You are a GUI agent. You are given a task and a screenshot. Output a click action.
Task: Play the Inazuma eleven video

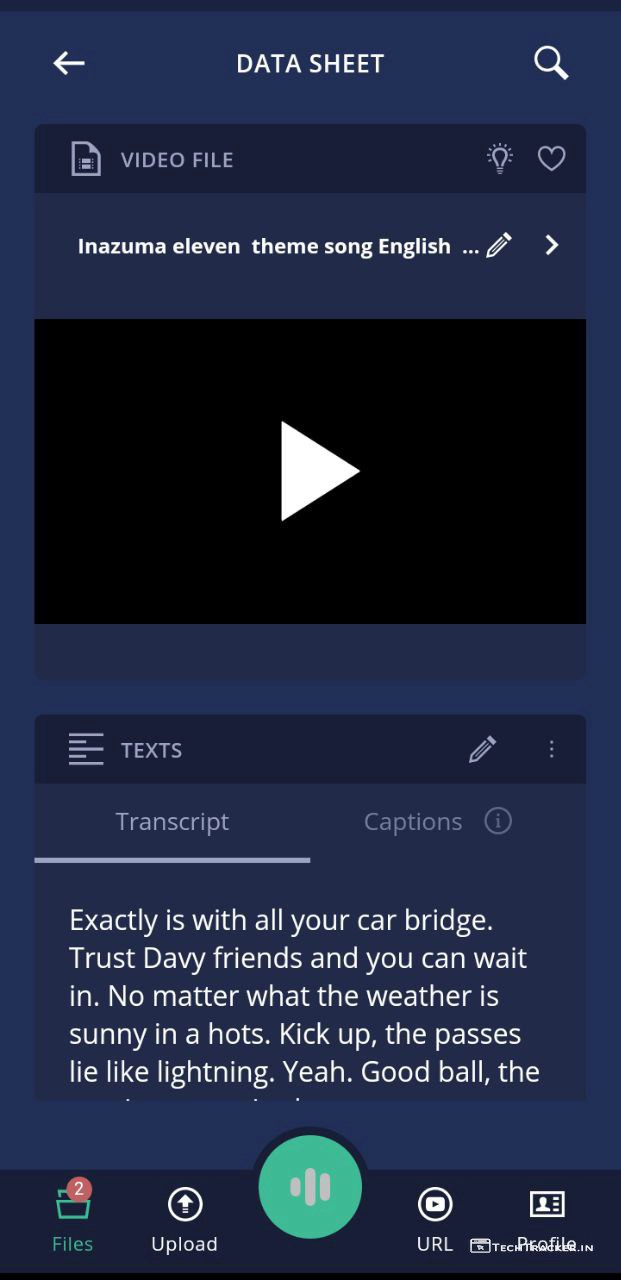318,471
